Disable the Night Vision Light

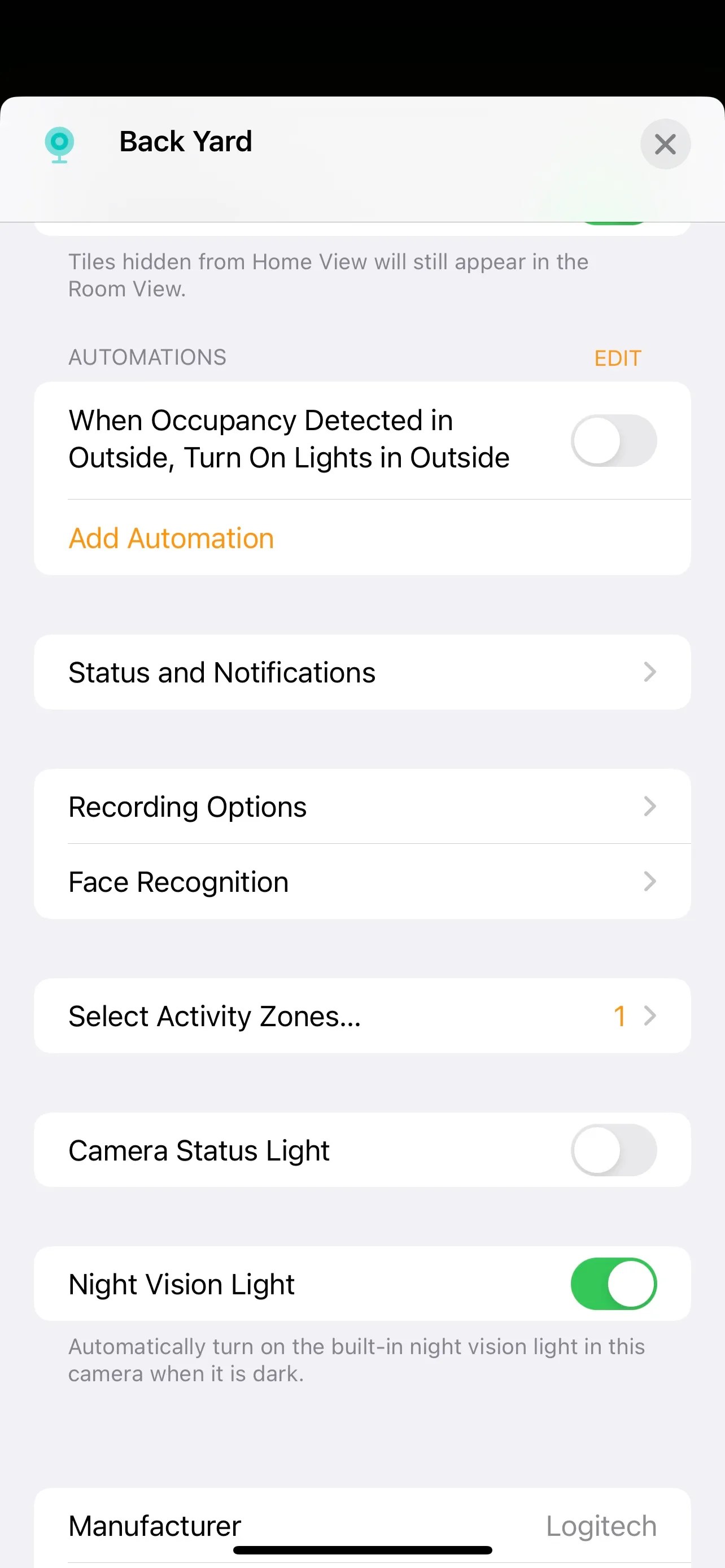pos(613,1283)
